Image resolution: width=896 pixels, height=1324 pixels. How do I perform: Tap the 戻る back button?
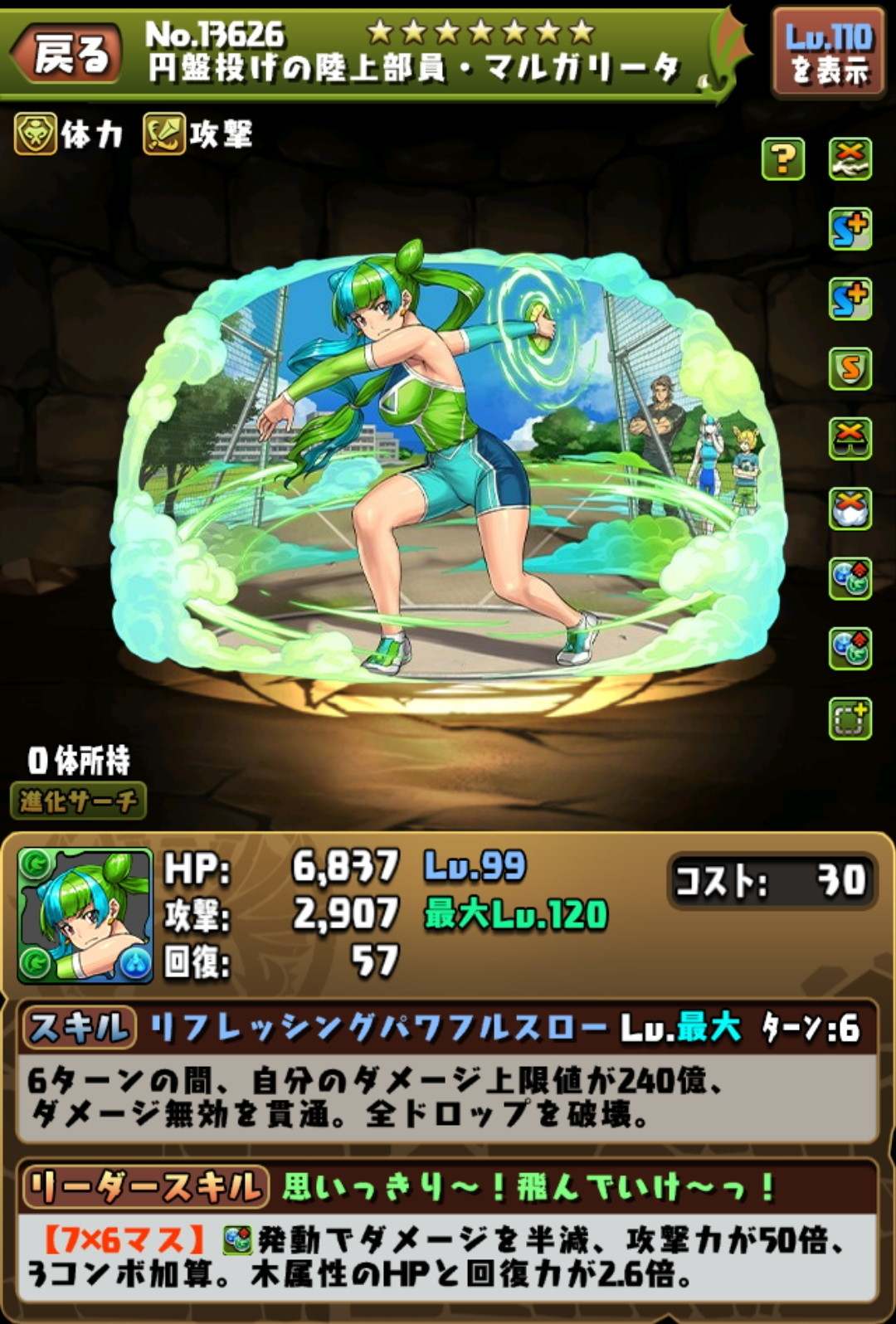click(68, 53)
